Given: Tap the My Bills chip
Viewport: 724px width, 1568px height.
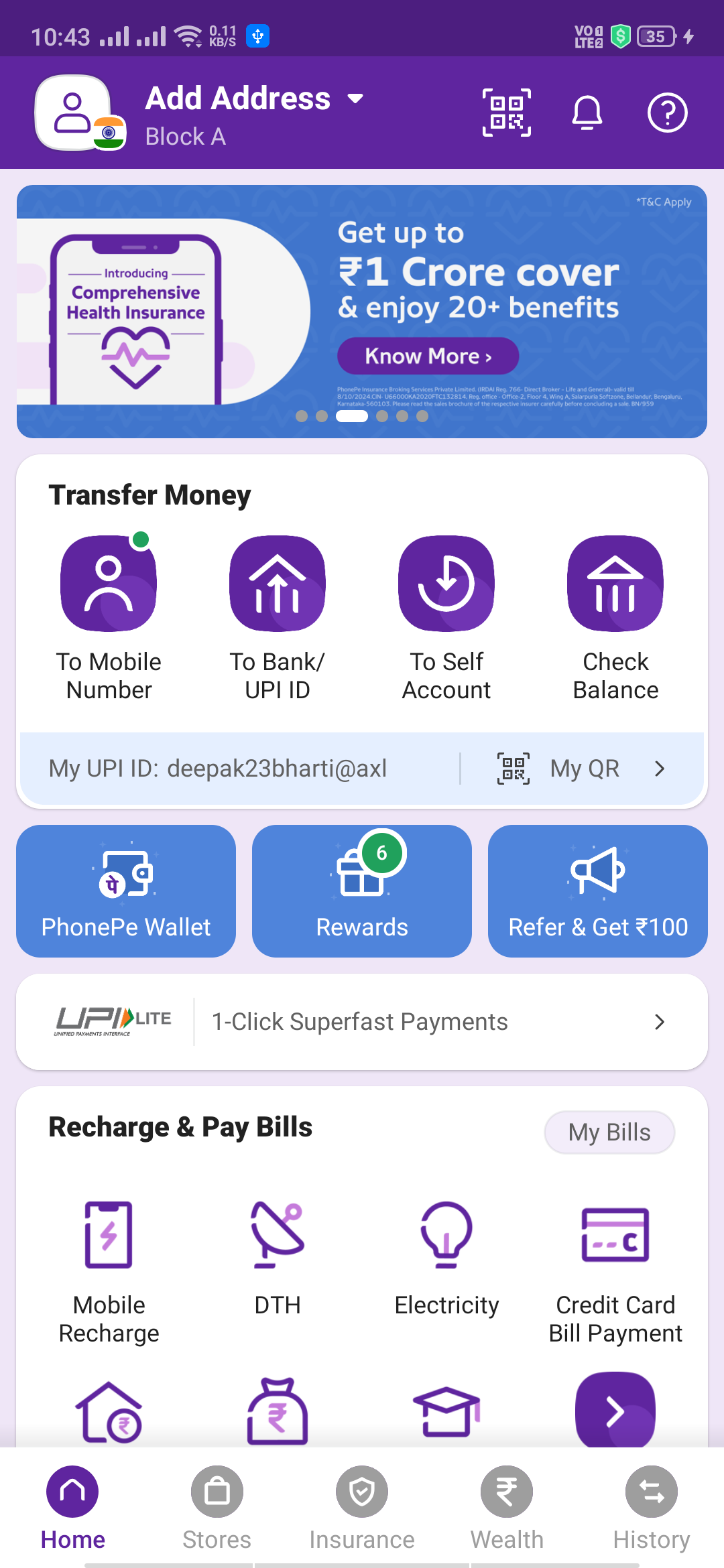Looking at the screenshot, I should (609, 1132).
